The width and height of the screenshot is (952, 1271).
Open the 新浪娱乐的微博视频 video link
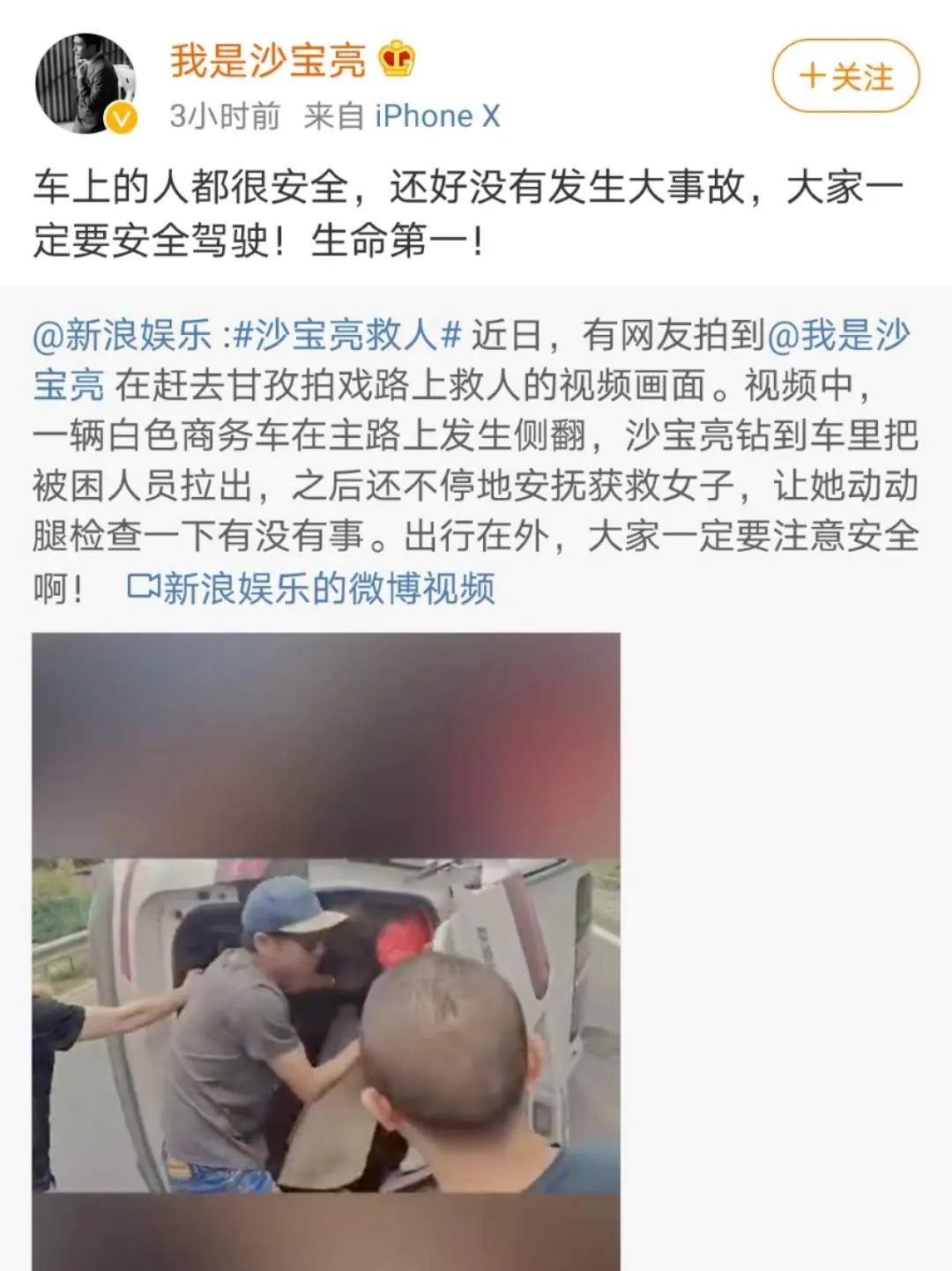[311, 589]
